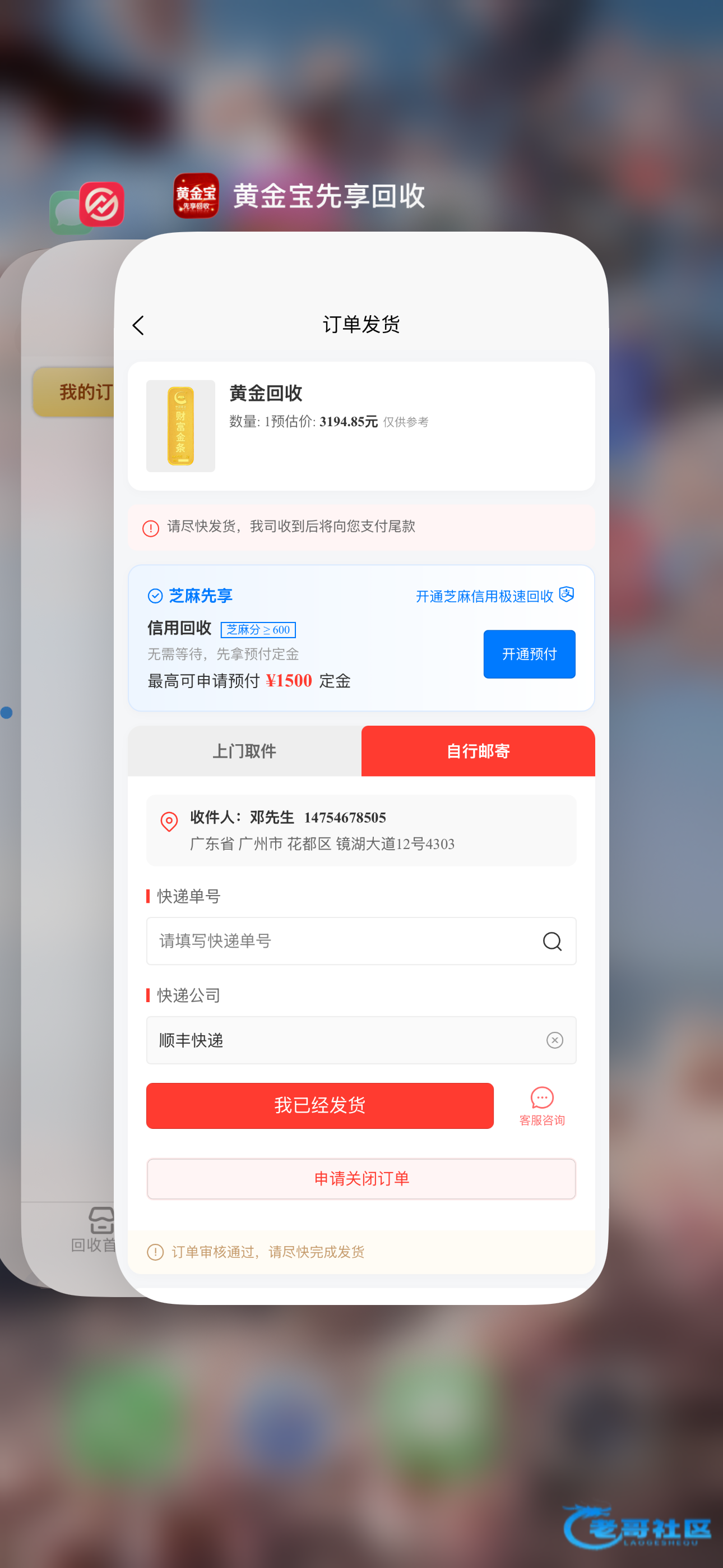
Task: Clear the 顺丰快递 courier field
Action: [554, 1040]
